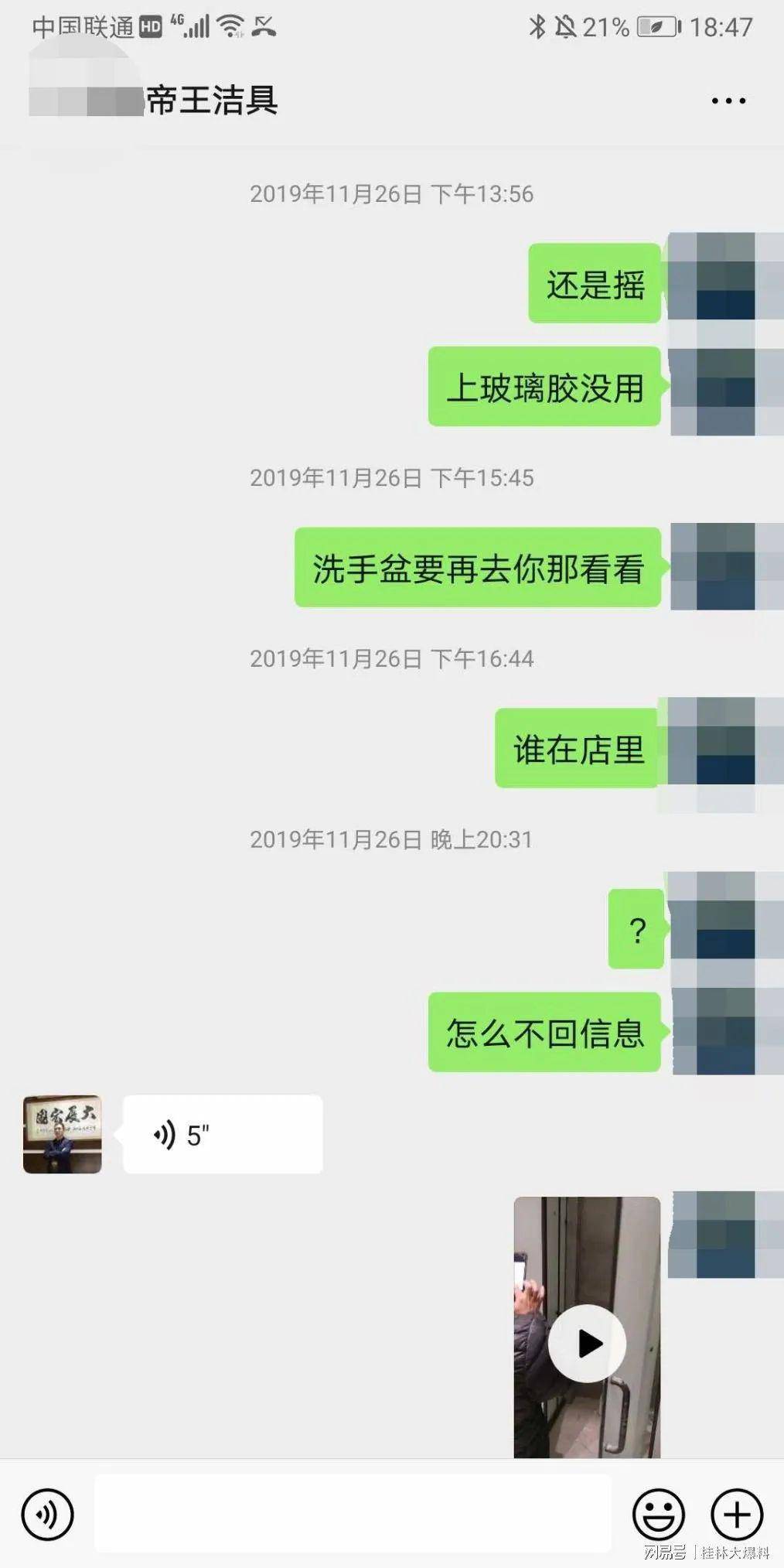The image size is (784, 1568).
Task: Play the 5-second voice message
Action: click(x=223, y=1134)
